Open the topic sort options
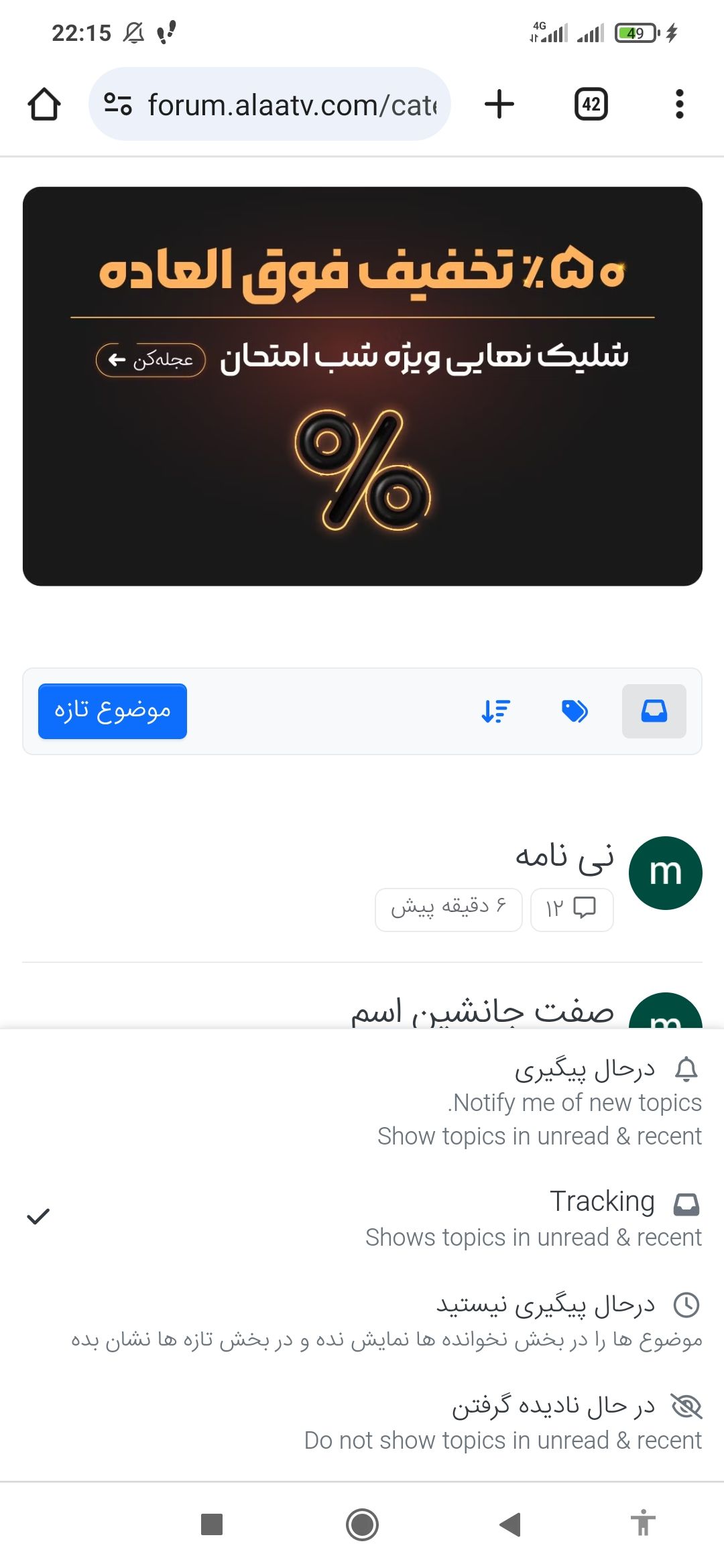724x1568 pixels. [496, 711]
